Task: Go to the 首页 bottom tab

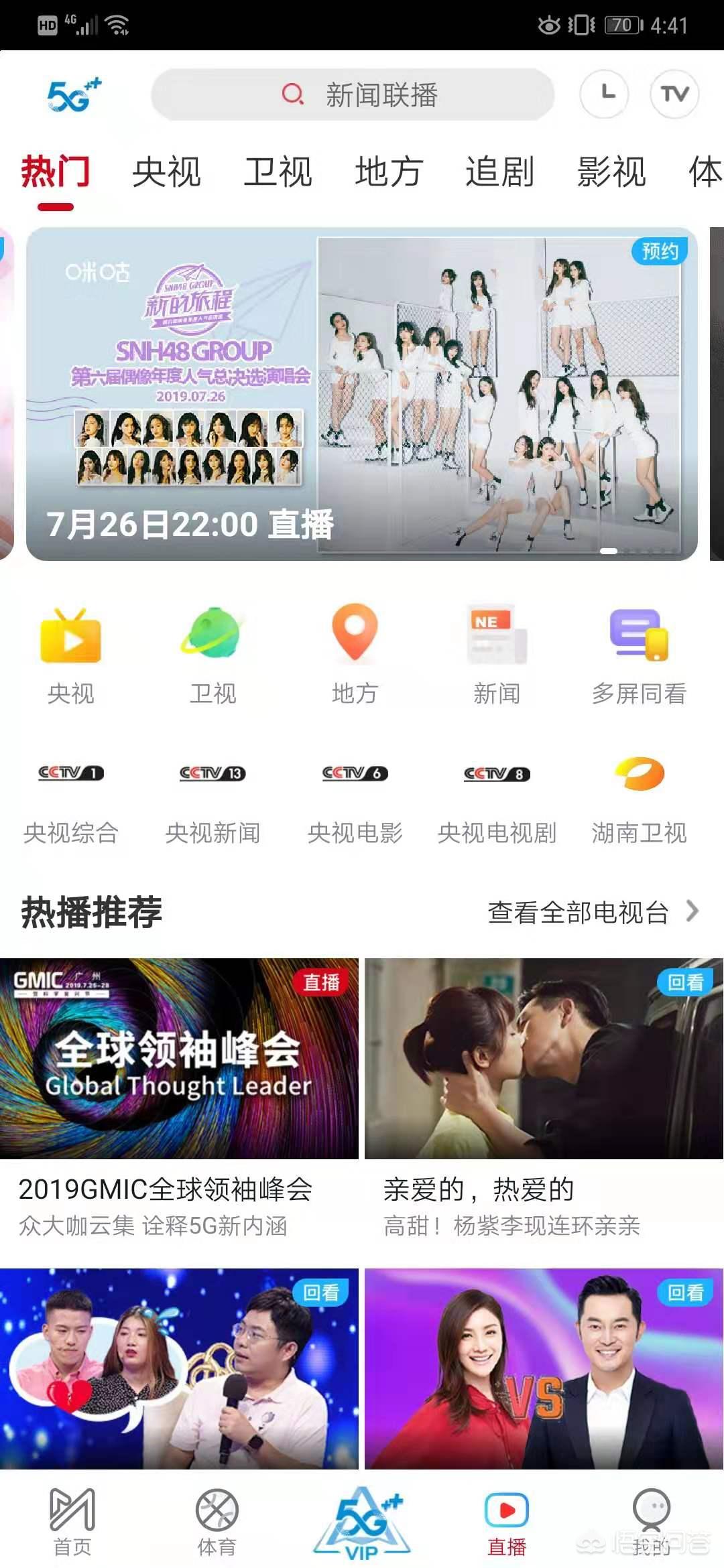Action: point(72,1522)
